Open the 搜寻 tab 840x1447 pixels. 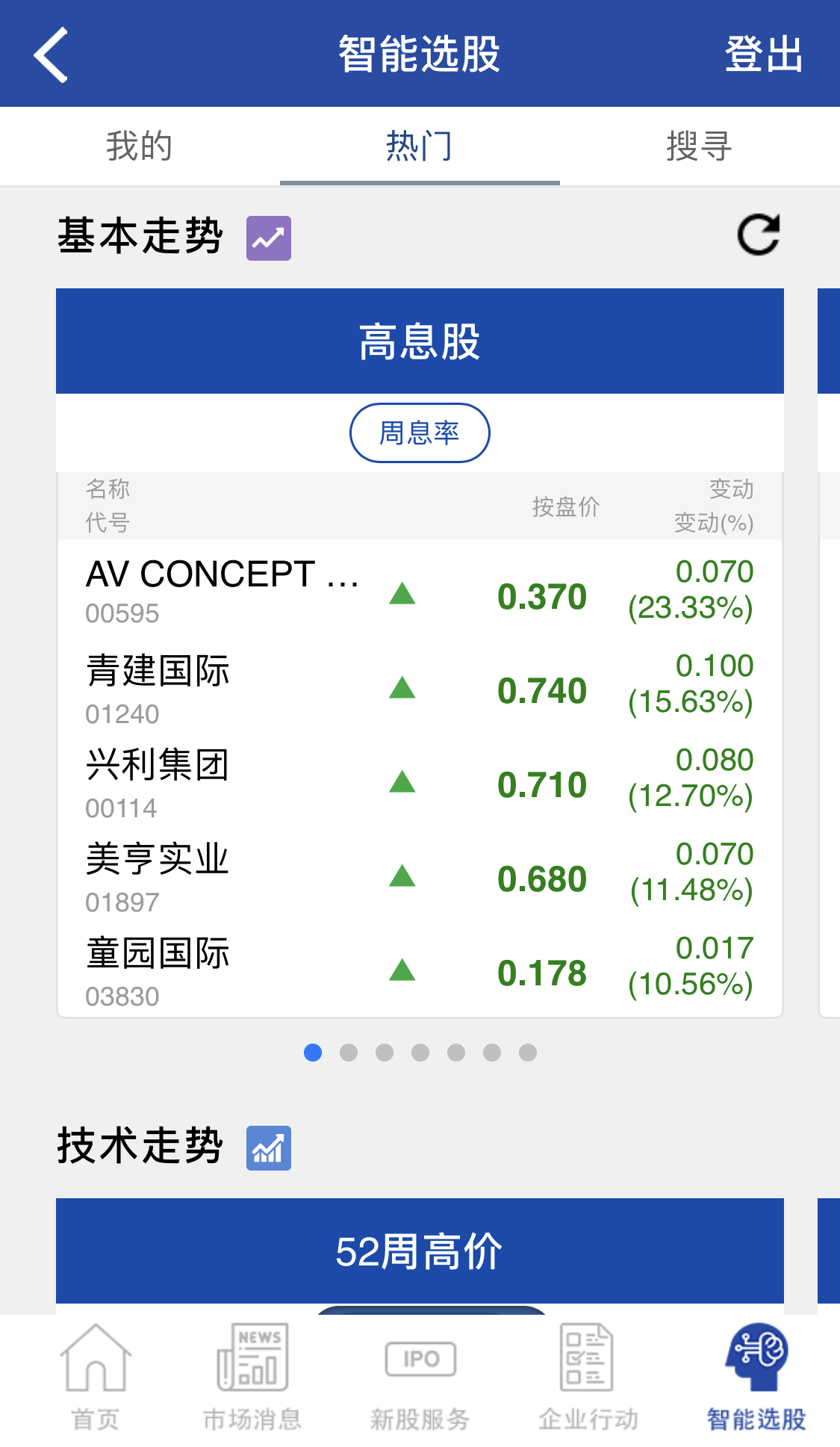[699, 146]
